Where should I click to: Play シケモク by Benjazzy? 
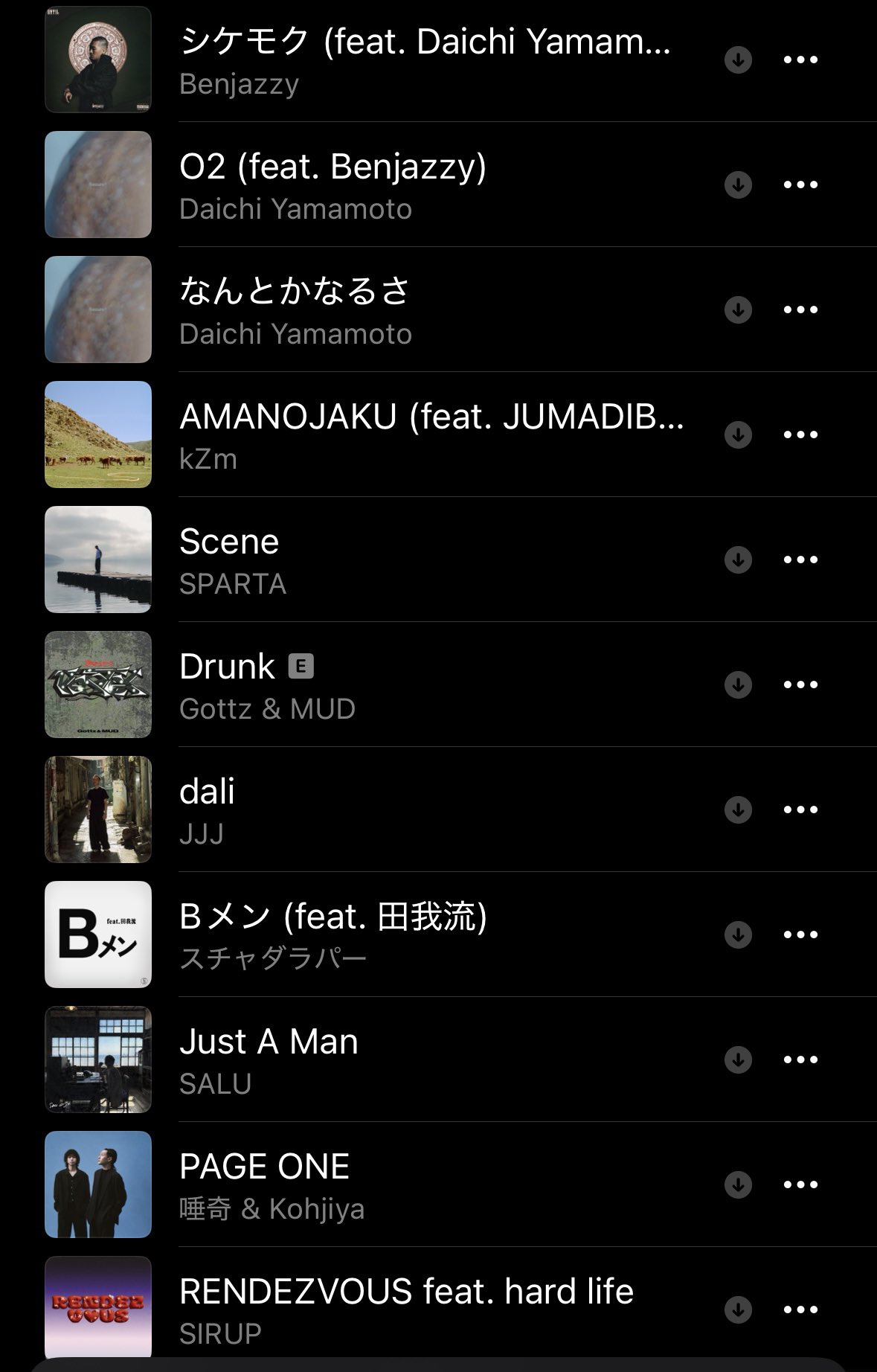point(424,60)
